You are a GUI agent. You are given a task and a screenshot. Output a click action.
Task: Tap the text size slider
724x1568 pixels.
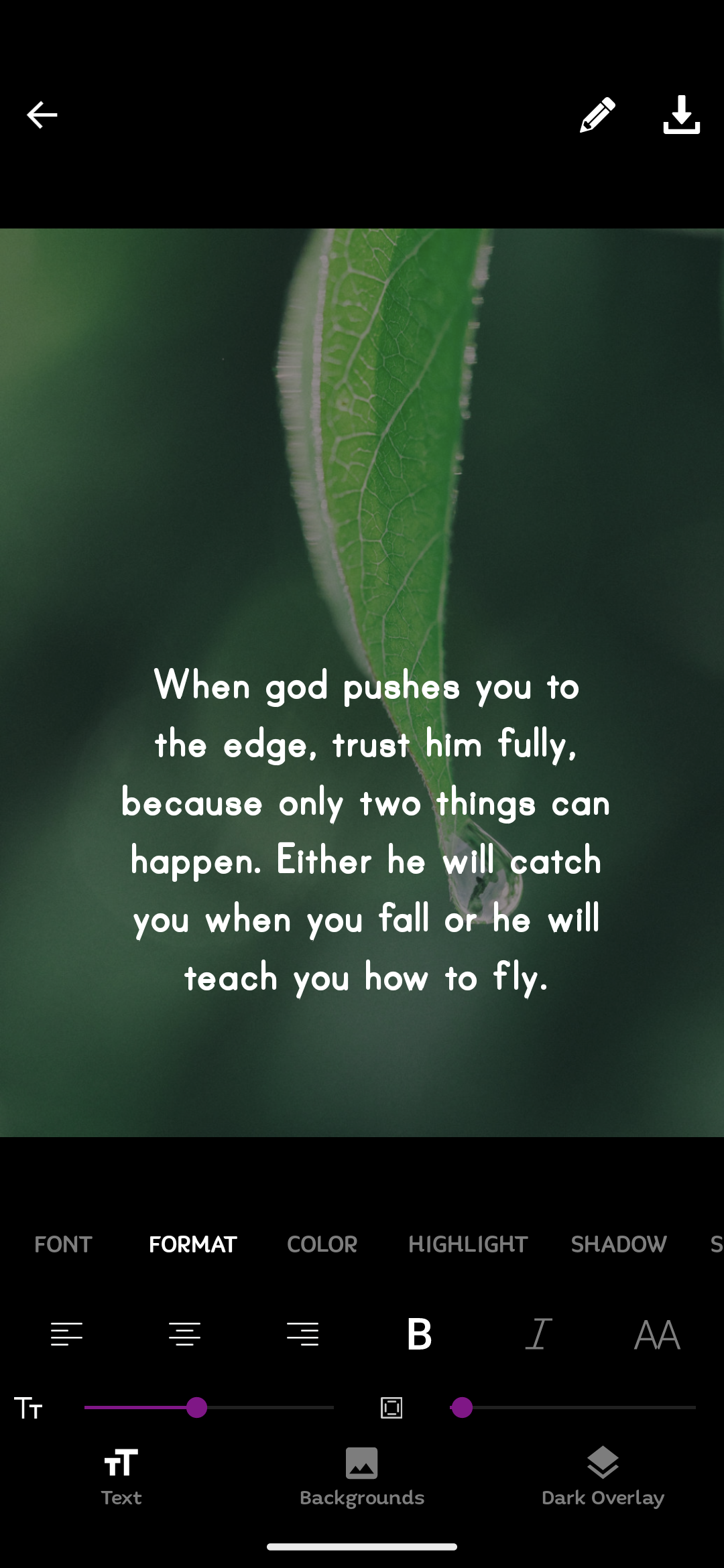click(208, 1408)
